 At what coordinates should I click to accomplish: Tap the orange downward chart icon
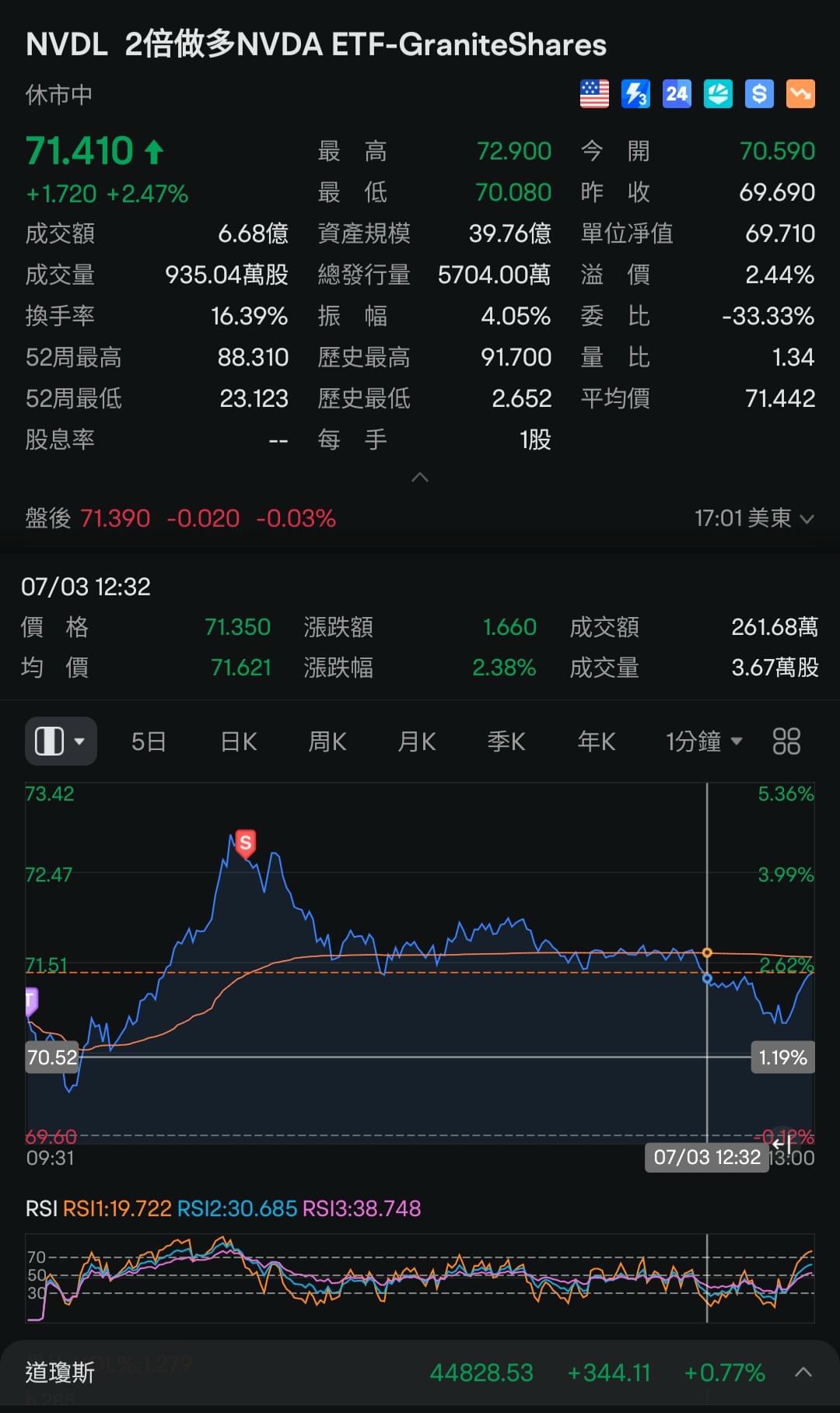pos(800,94)
